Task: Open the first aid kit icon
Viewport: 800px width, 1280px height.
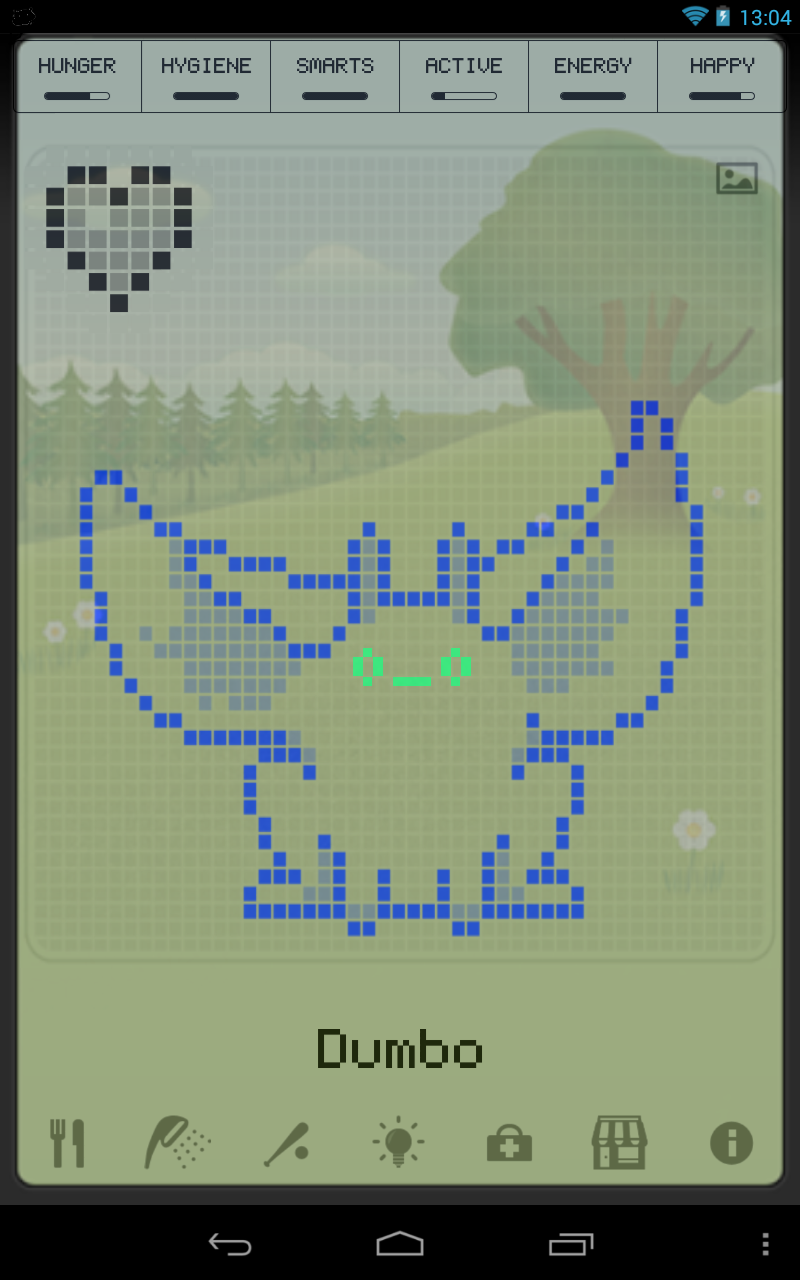Action: (509, 1143)
